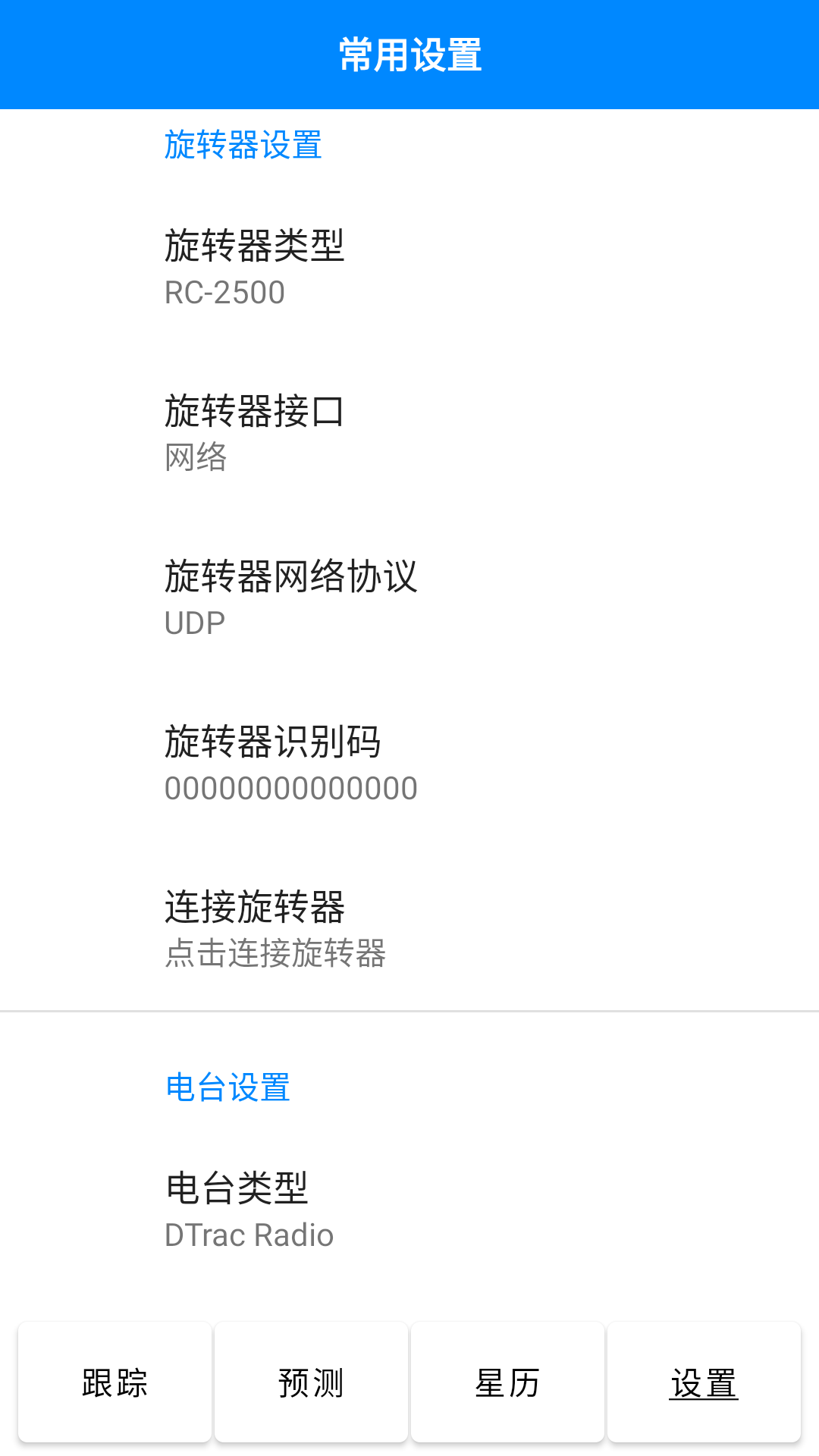Edit the 旋转器识别码 value
This screenshot has height=1456, width=819.
pos(409,764)
